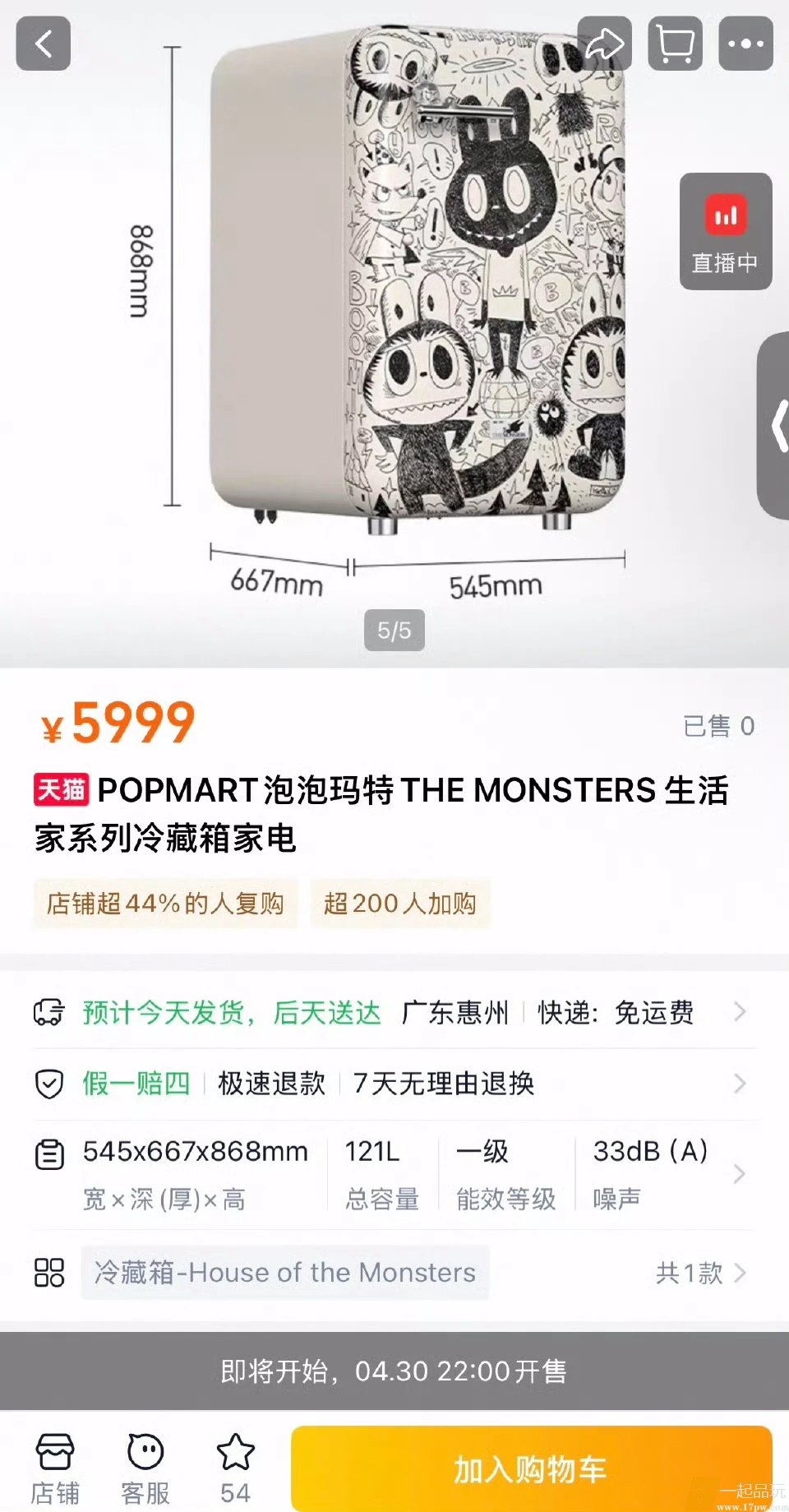
Task: Select the 冷藏箱-House of the Monsters option
Action: [284, 1273]
